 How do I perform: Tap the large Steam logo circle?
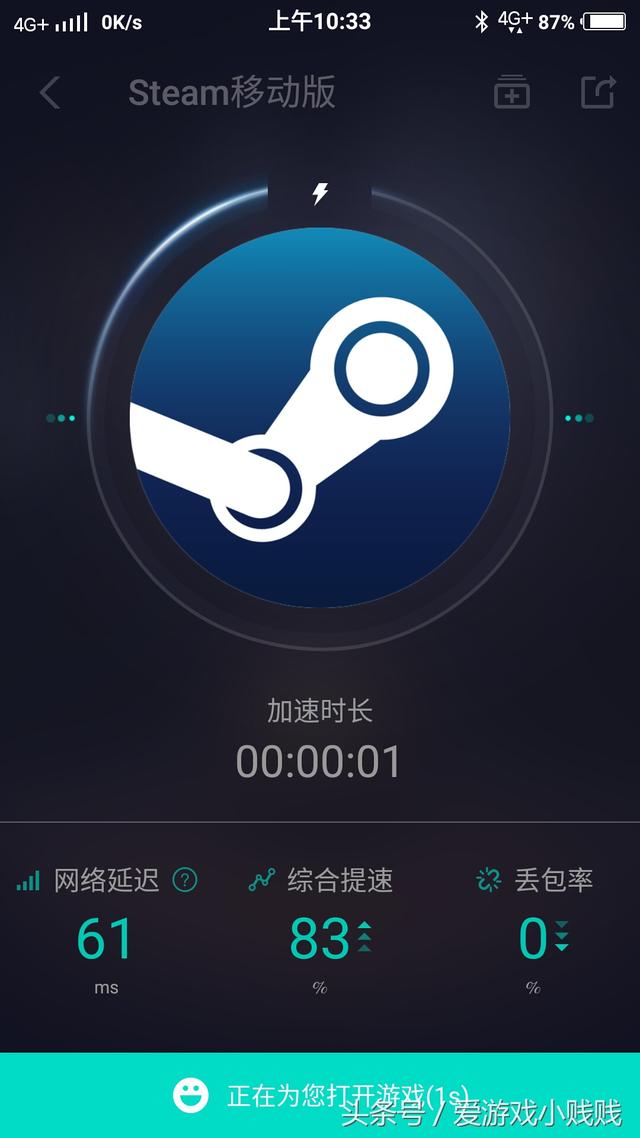[x=320, y=417]
